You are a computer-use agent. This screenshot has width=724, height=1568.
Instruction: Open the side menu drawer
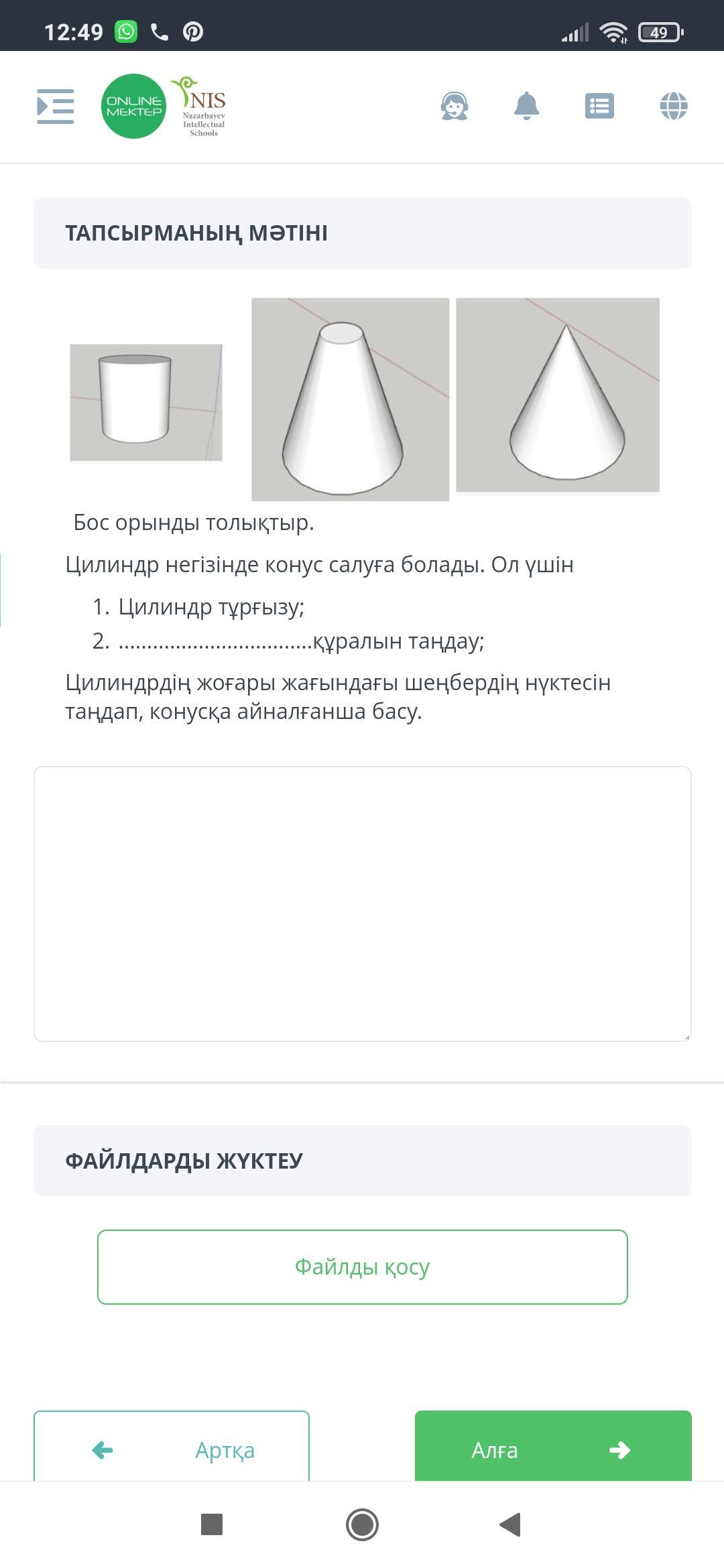point(55,106)
